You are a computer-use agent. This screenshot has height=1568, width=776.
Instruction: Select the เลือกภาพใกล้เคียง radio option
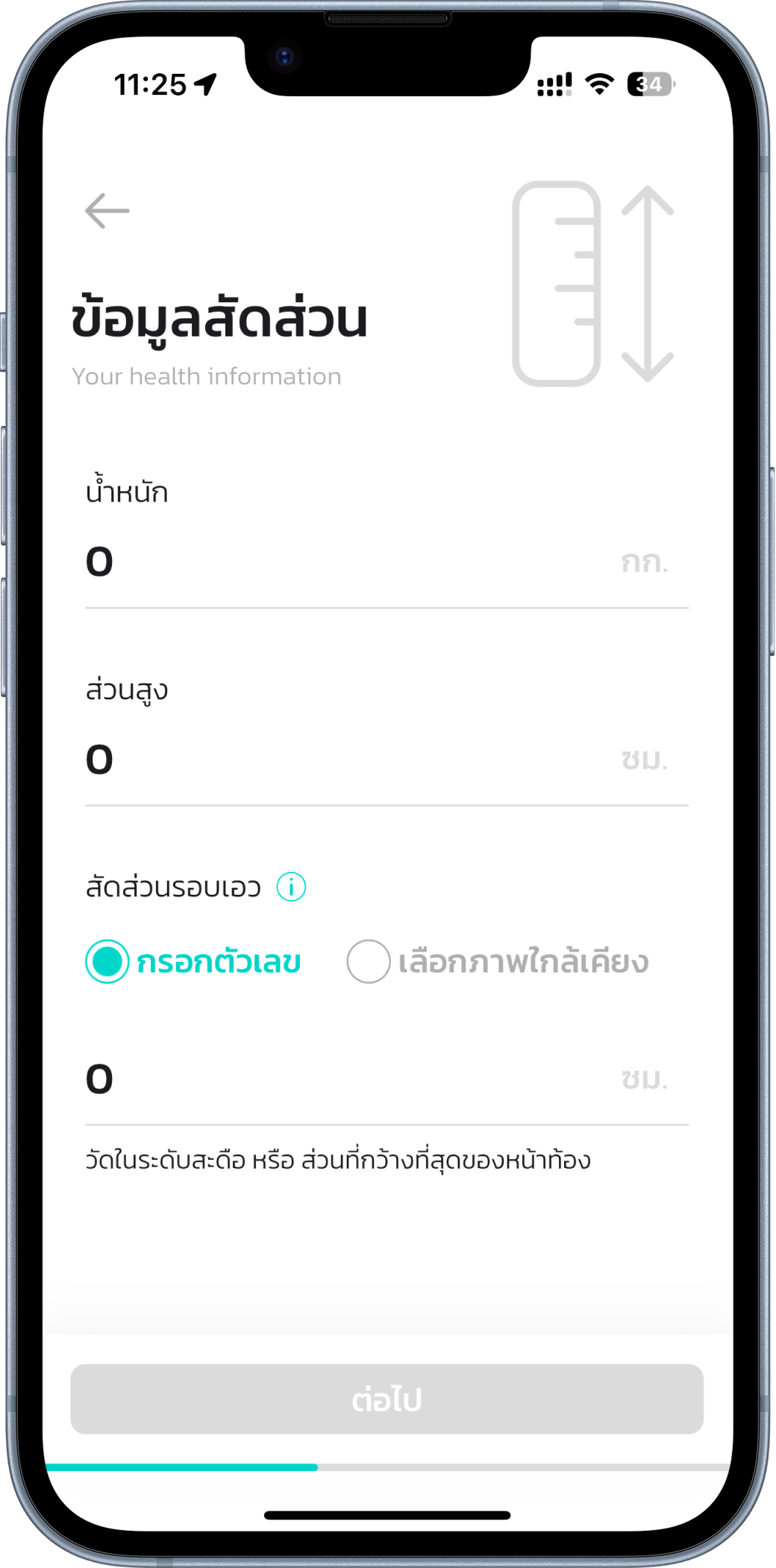click(369, 961)
